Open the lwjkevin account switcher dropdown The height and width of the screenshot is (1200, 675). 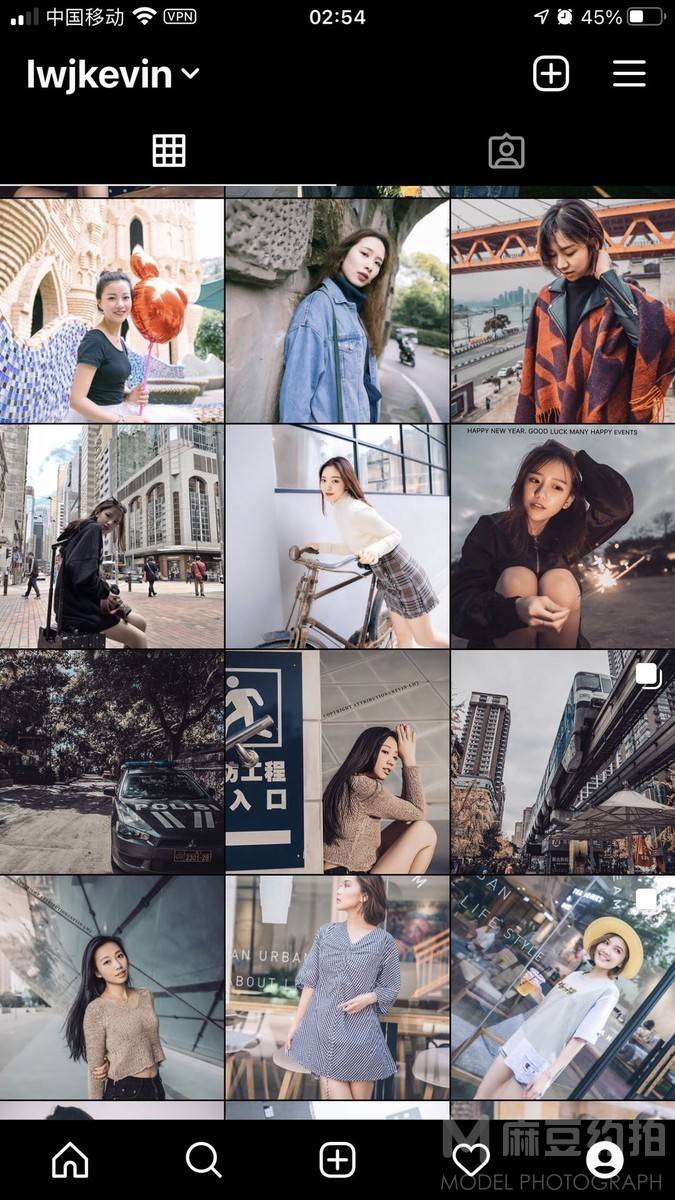point(113,74)
